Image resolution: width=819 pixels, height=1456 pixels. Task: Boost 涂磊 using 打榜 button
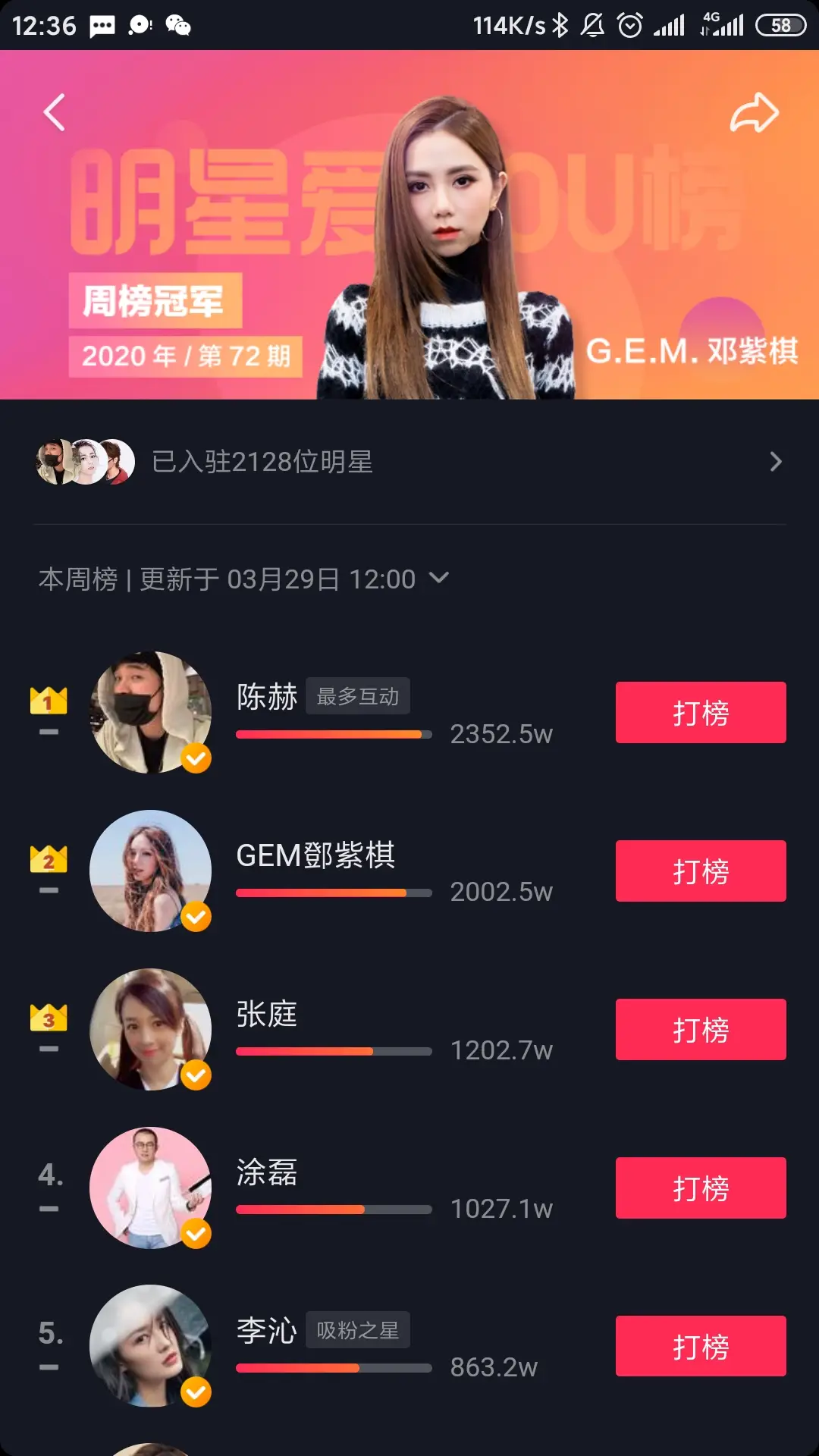(700, 1188)
